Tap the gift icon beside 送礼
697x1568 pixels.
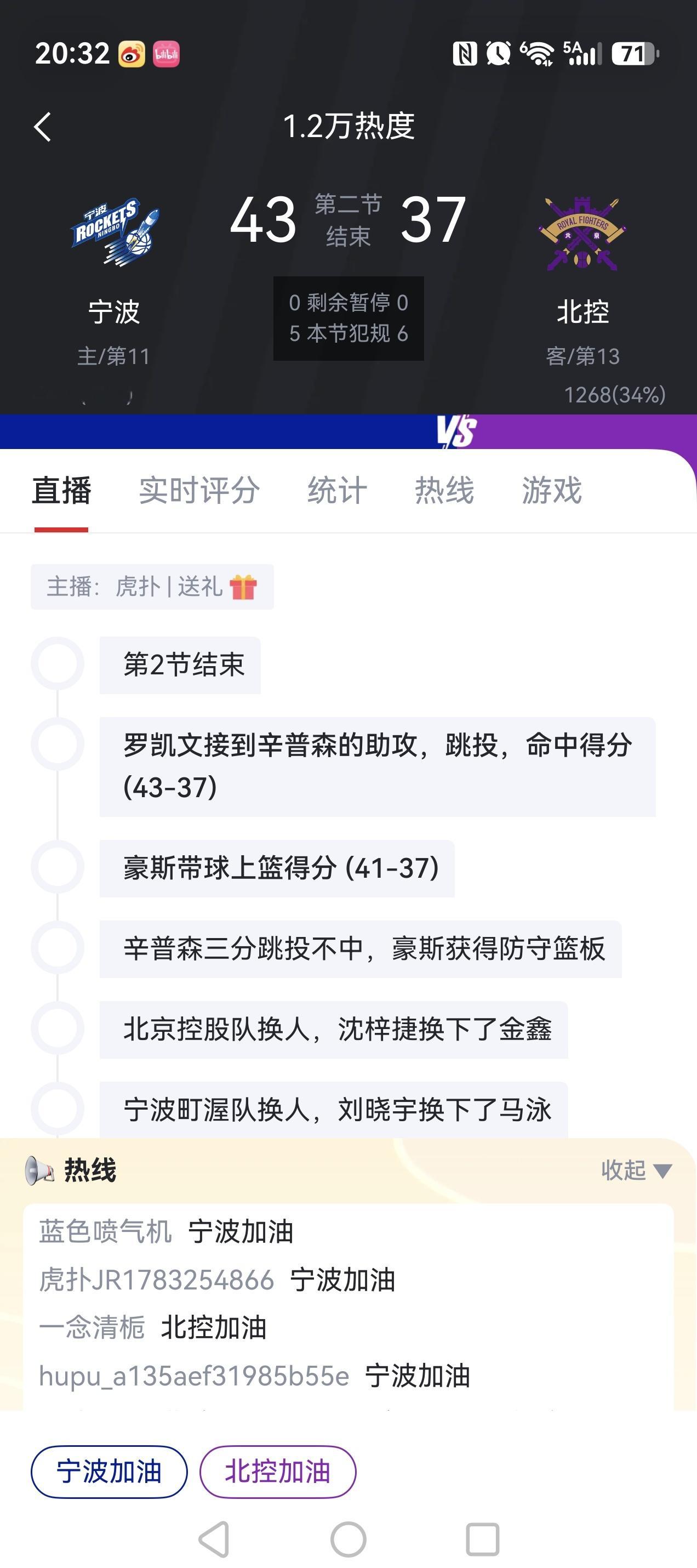tap(244, 586)
